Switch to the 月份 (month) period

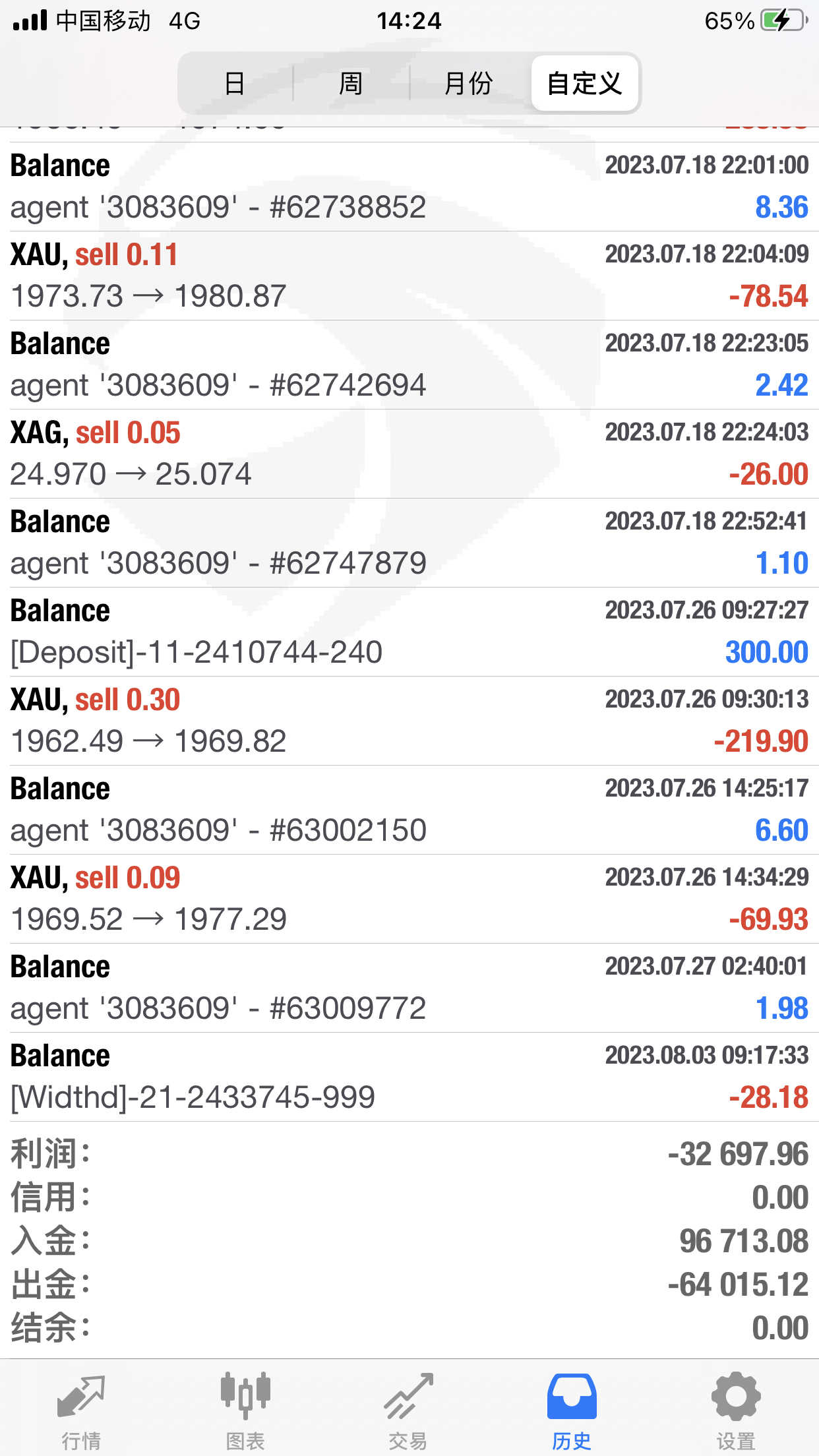(x=468, y=84)
